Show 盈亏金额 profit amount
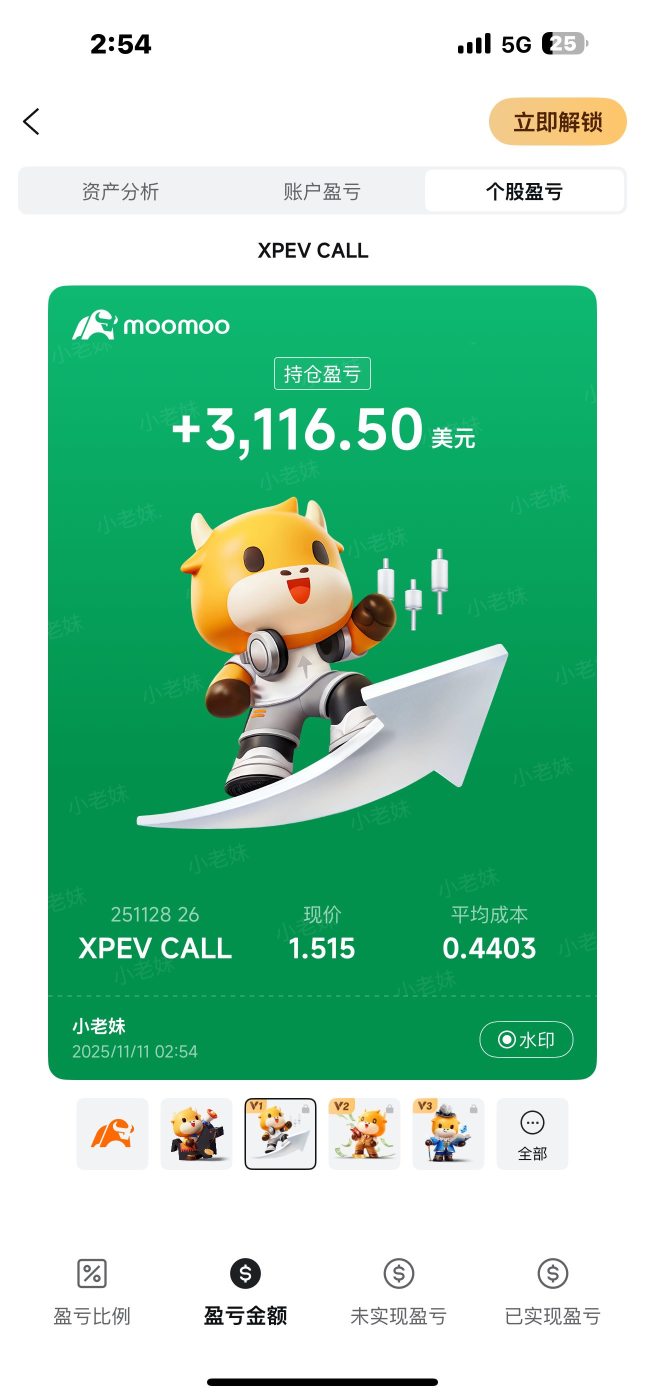 click(245, 1291)
